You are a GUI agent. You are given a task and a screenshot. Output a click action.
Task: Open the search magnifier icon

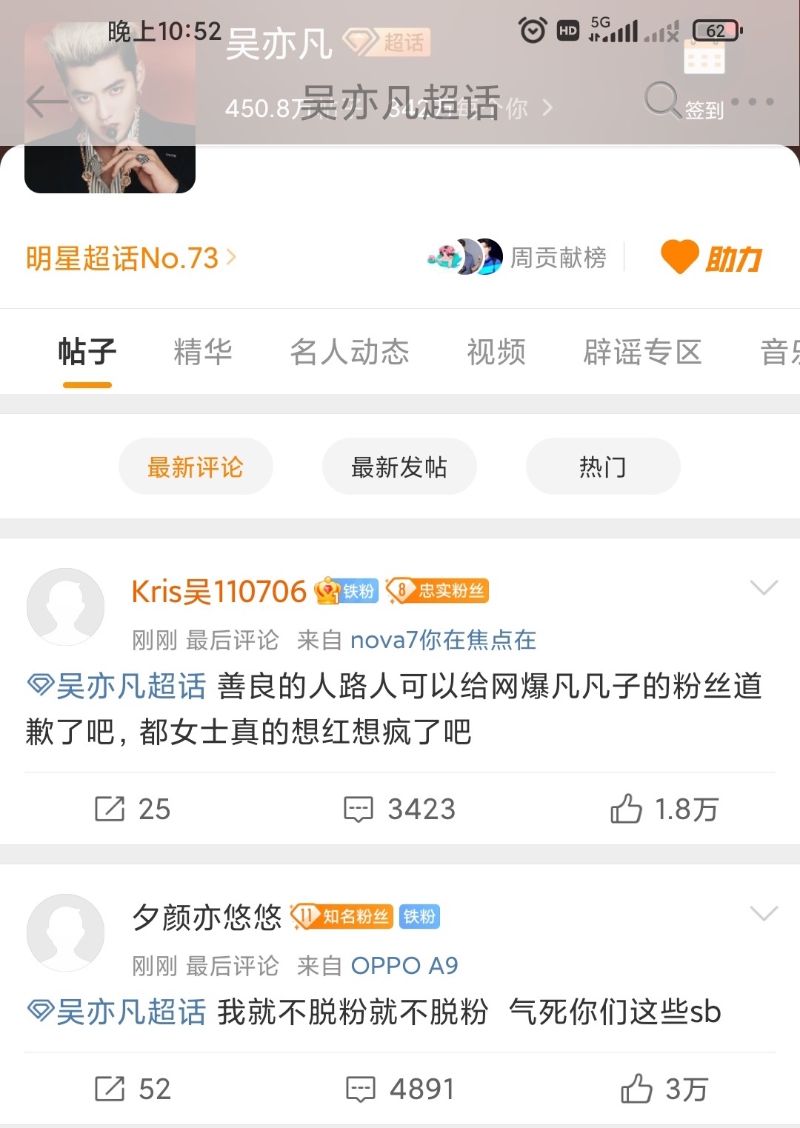pyautogui.click(x=661, y=99)
